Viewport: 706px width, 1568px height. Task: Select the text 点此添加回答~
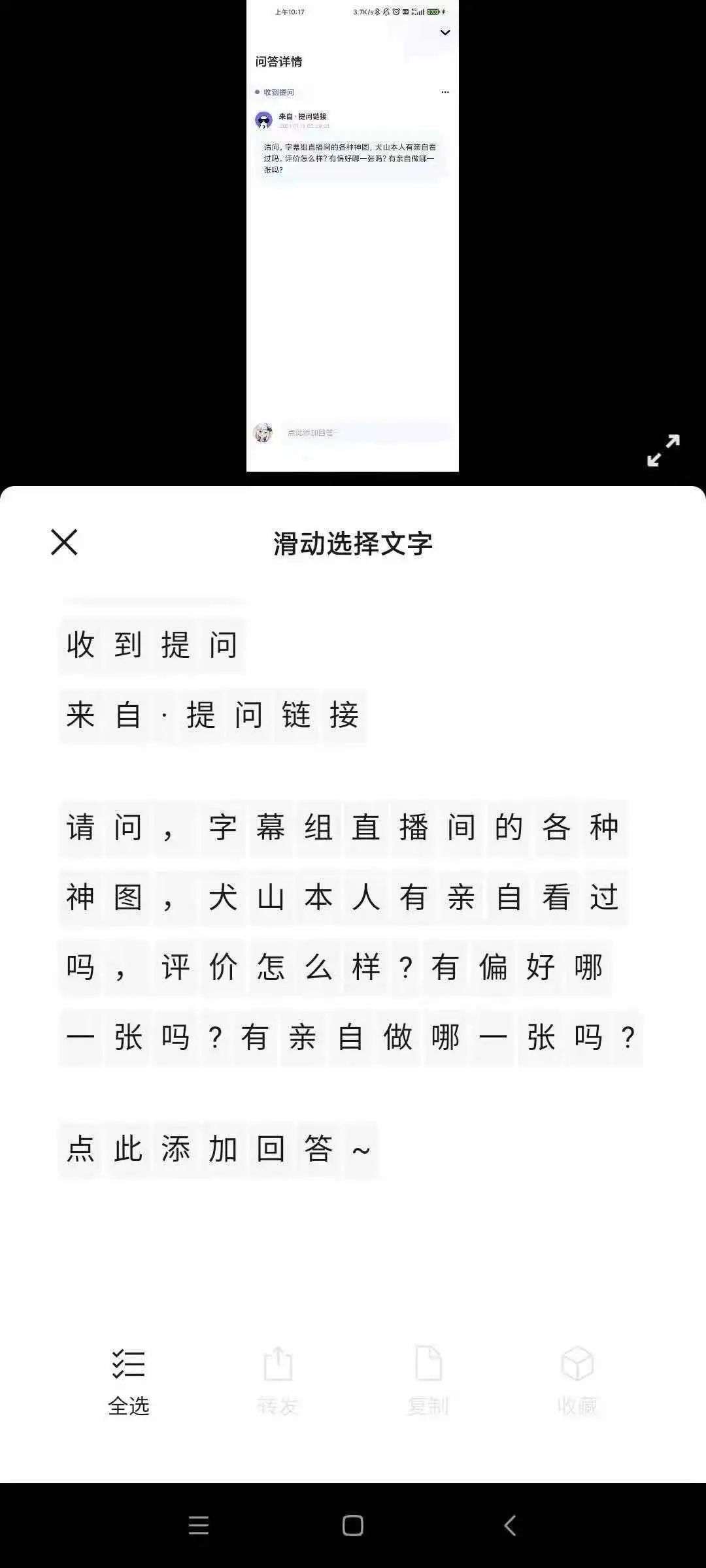[218, 1149]
